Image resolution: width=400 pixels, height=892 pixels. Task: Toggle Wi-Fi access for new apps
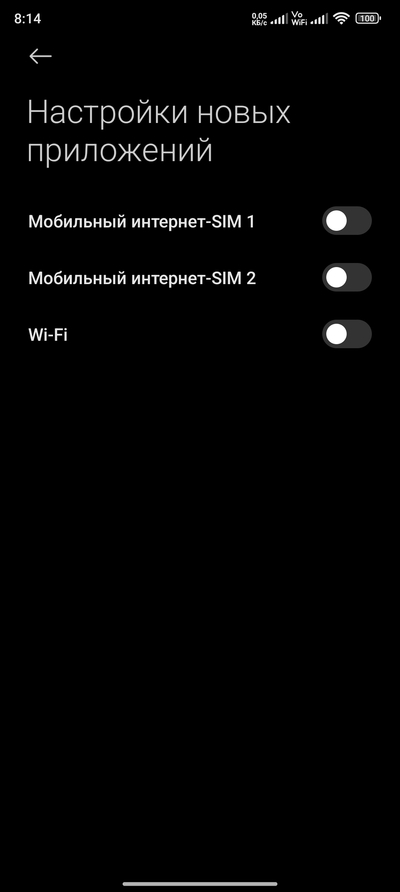click(x=347, y=334)
